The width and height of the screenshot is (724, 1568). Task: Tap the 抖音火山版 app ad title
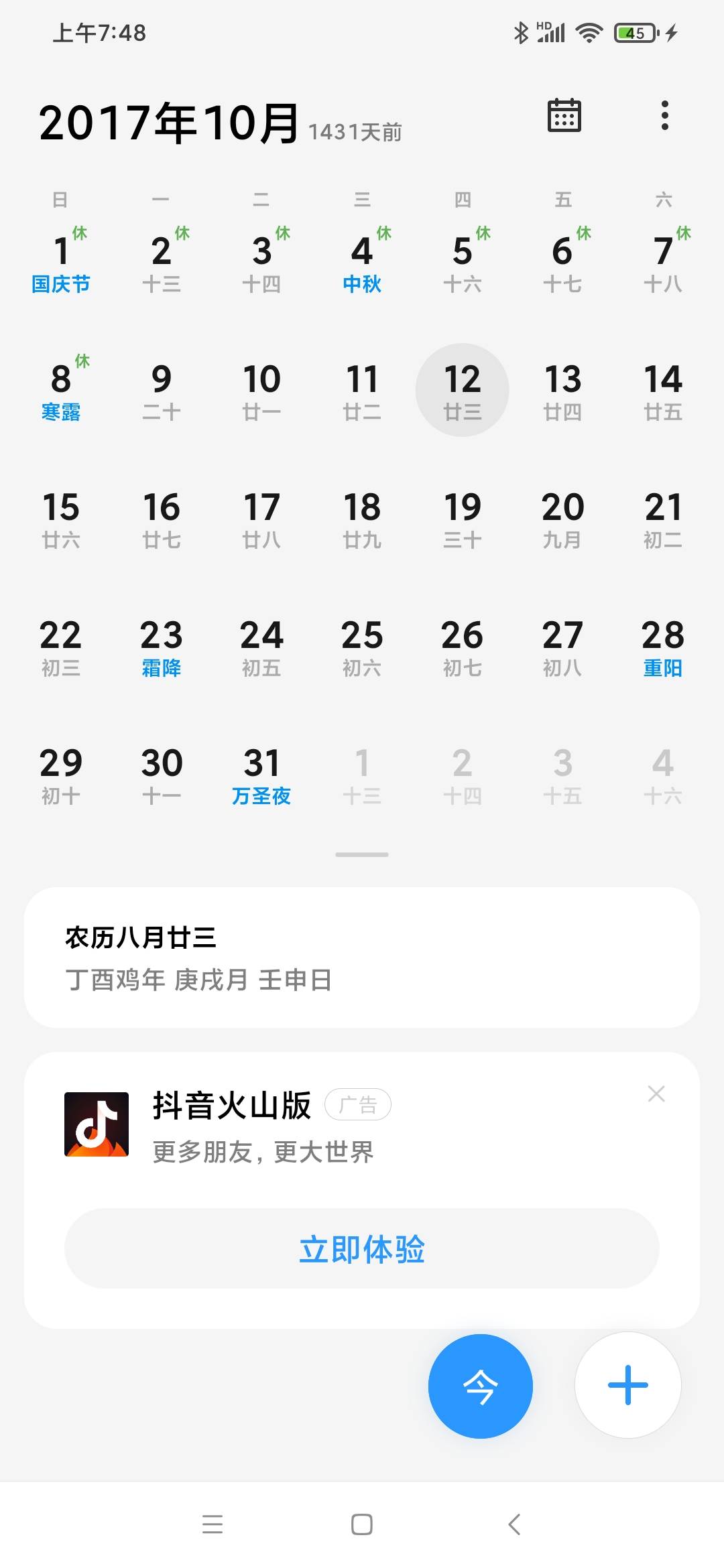point(231,1106)
